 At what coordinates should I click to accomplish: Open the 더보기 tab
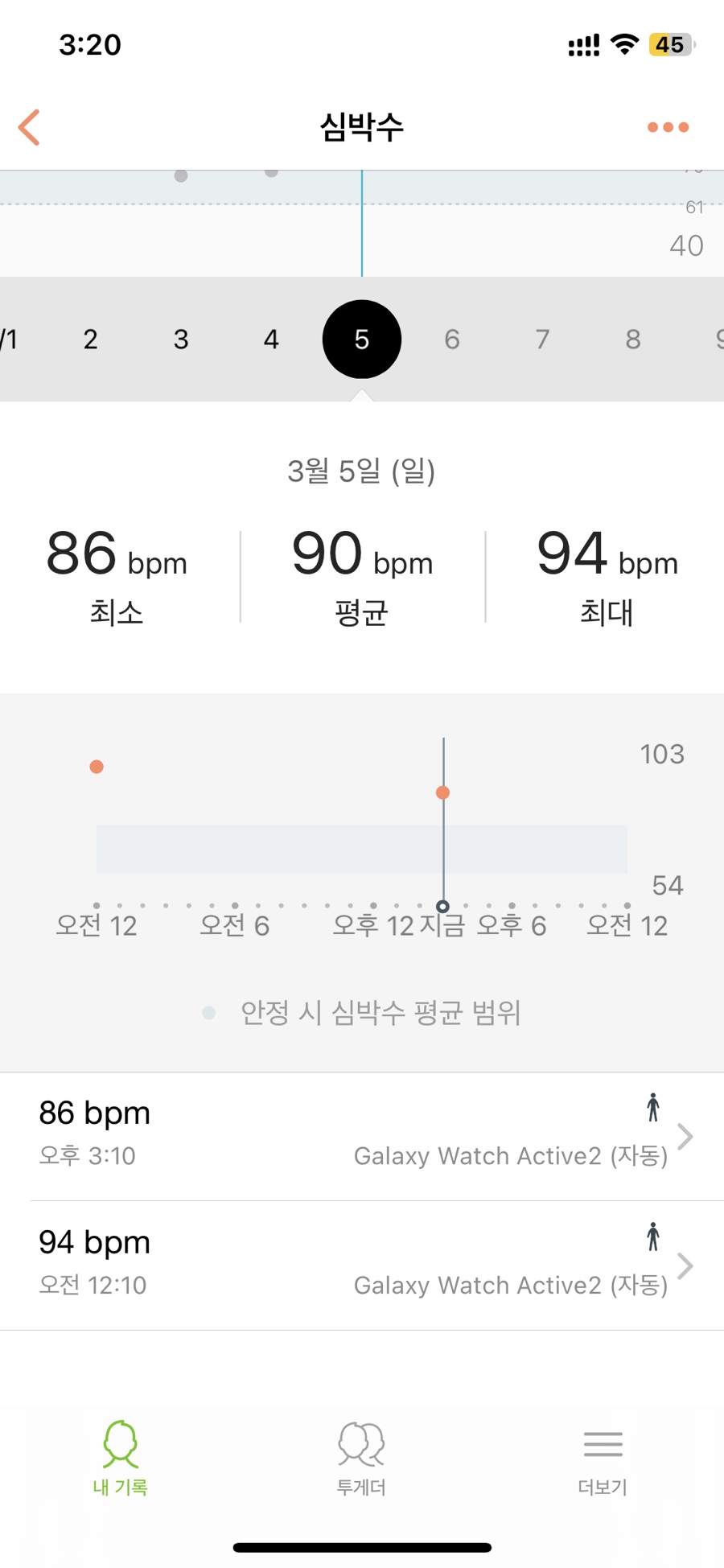click(x=603, y=1458)
